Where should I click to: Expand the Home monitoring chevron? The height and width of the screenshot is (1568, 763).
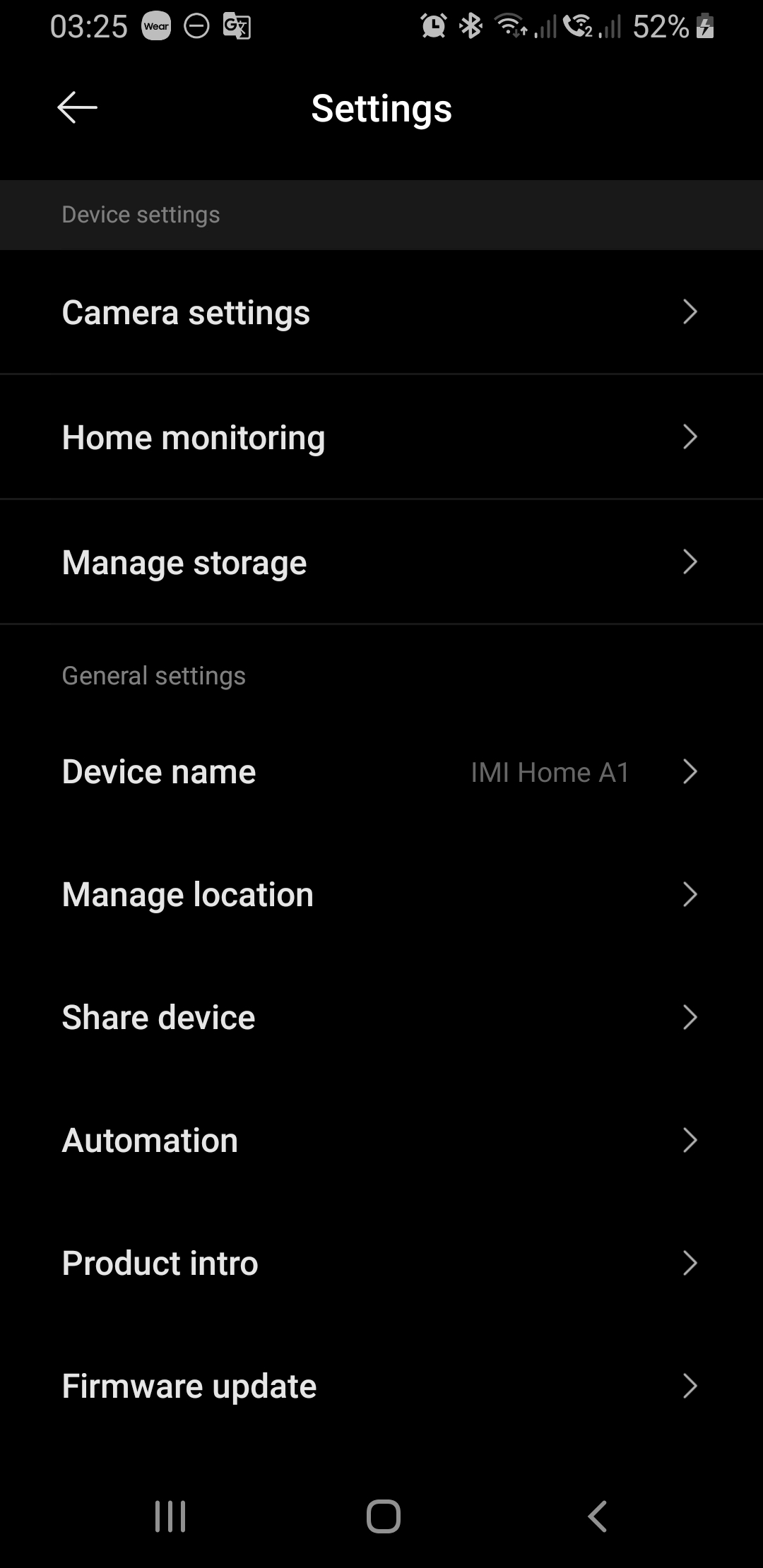[690, 437]
